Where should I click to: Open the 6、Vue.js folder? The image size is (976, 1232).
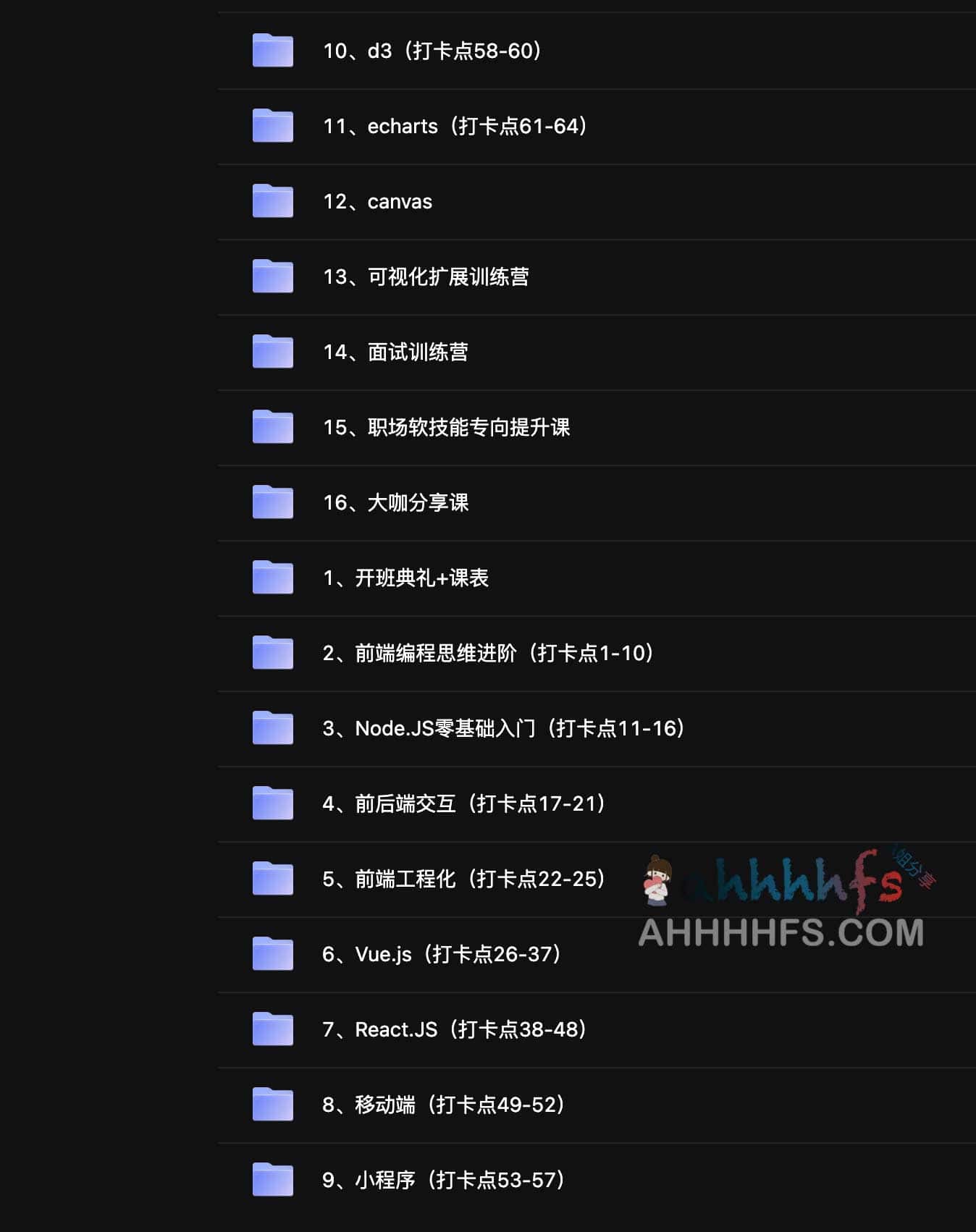441,955
